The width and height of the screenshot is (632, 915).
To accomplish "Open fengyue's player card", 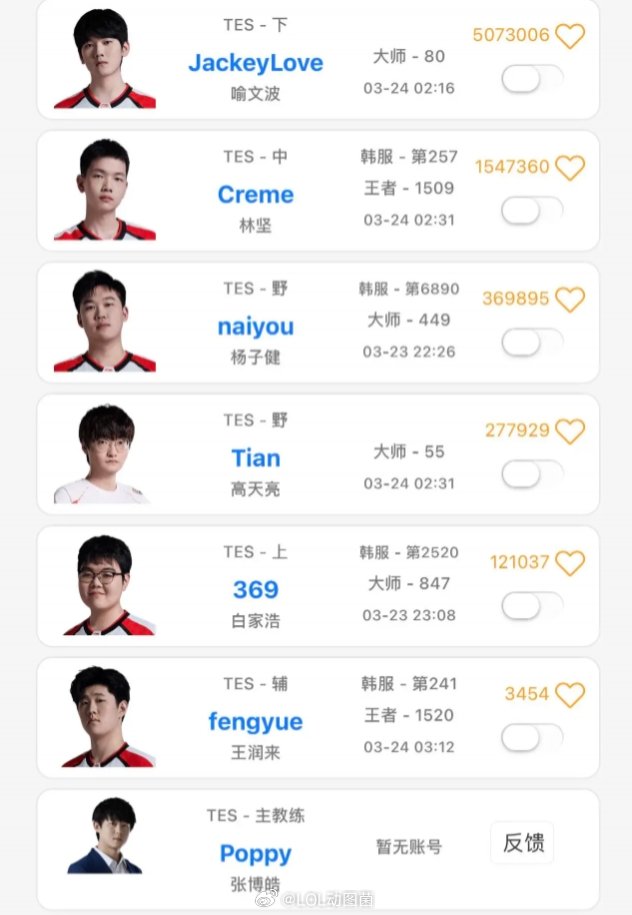I will click(x=255, y=721).
